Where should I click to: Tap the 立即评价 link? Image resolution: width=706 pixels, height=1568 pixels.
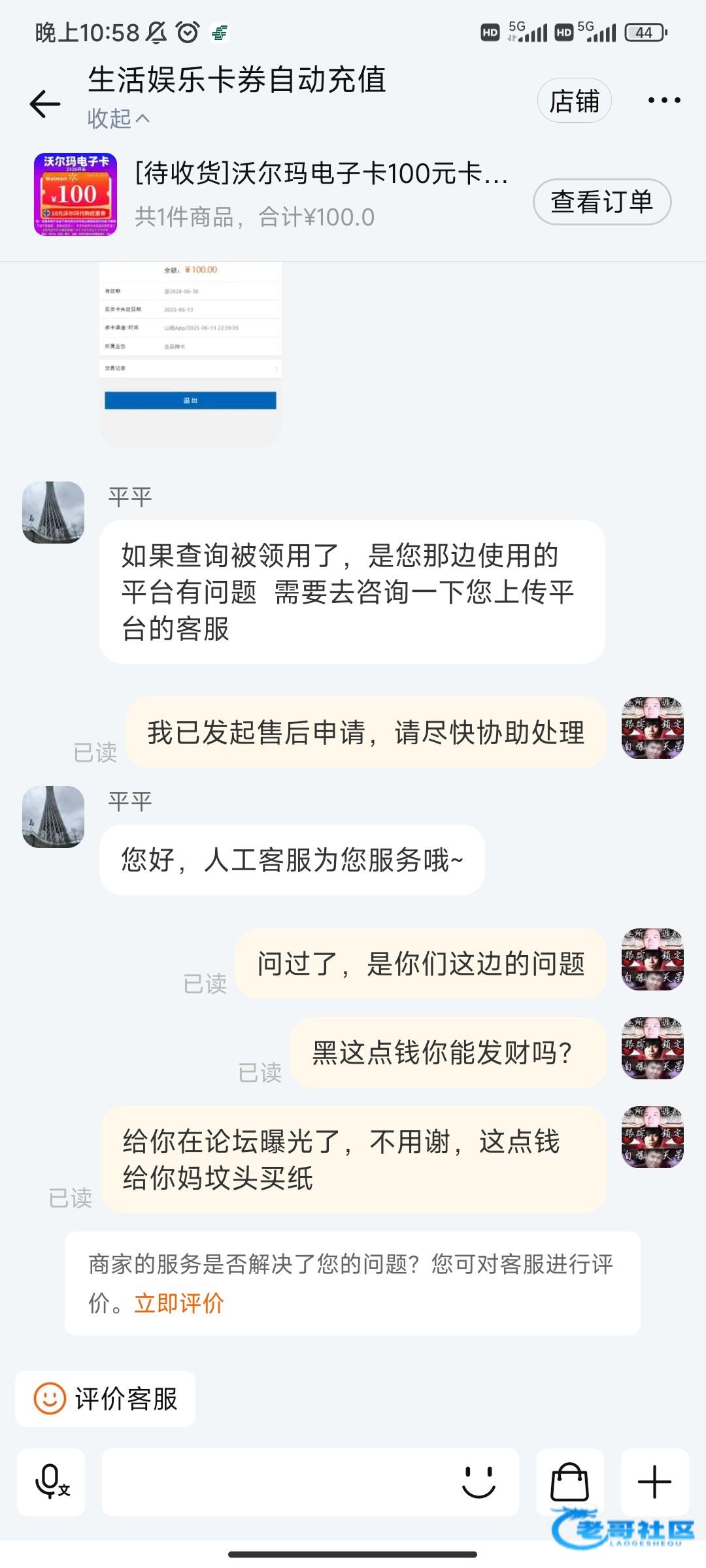(179, 1303)
